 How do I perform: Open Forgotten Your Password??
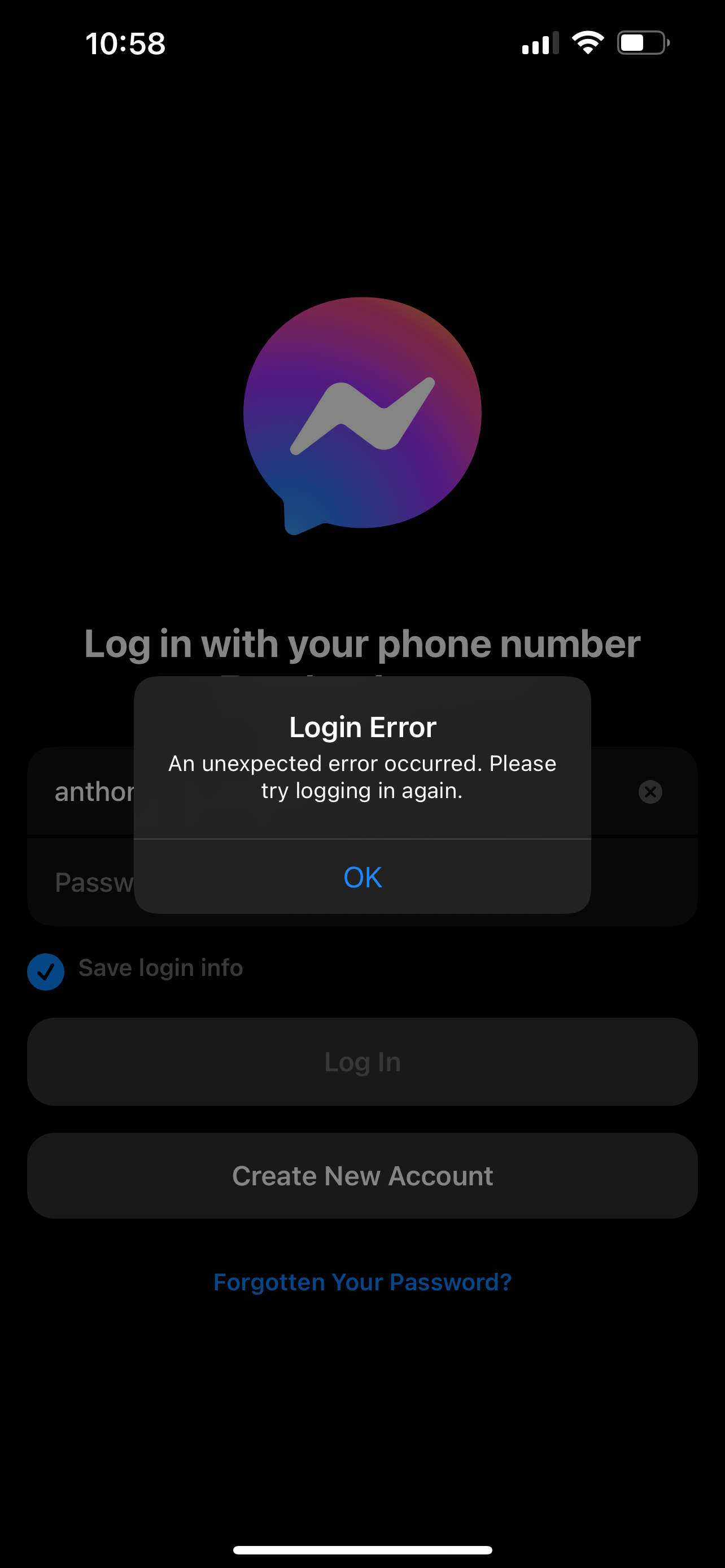pos(362,1281)
